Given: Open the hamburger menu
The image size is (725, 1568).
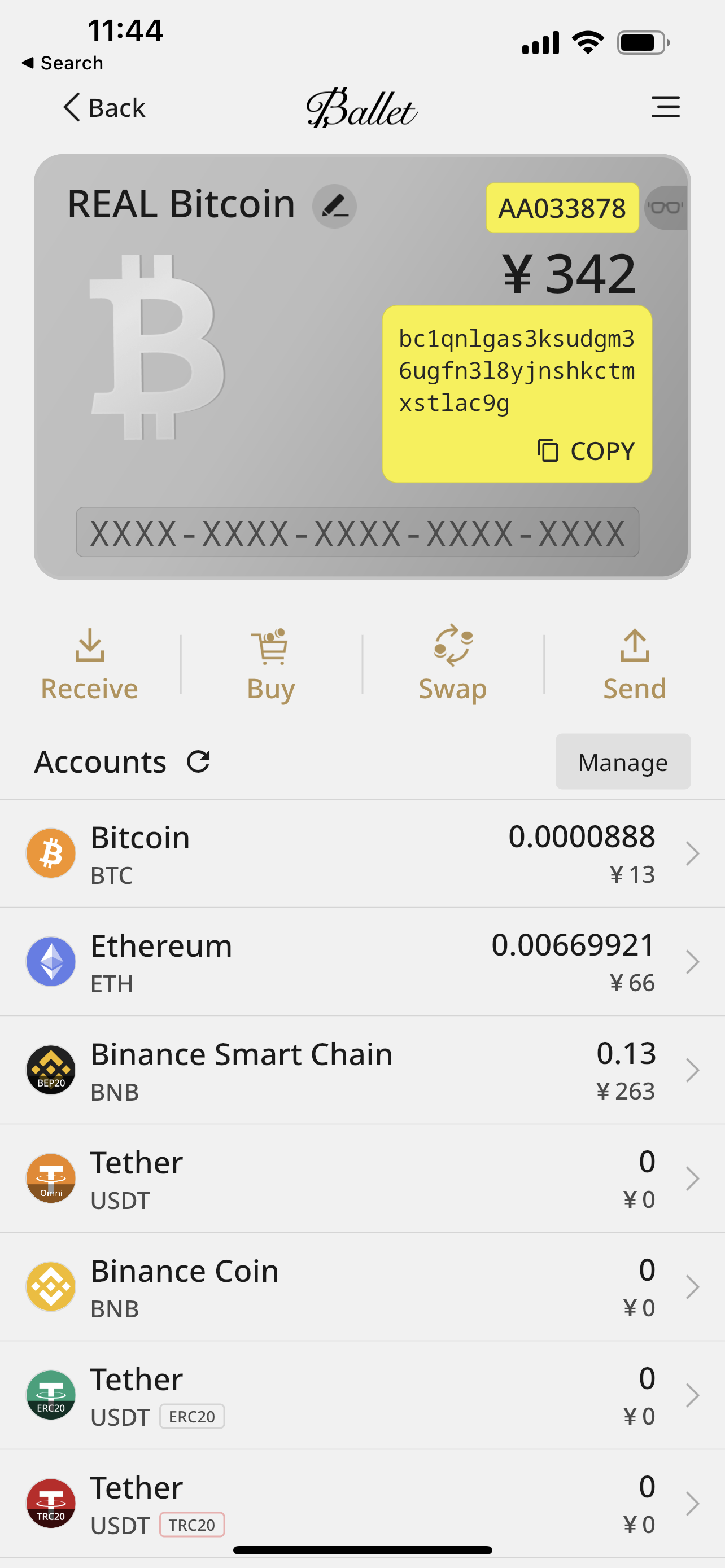Looking at the screenshot, I should (x=665, y=107).
